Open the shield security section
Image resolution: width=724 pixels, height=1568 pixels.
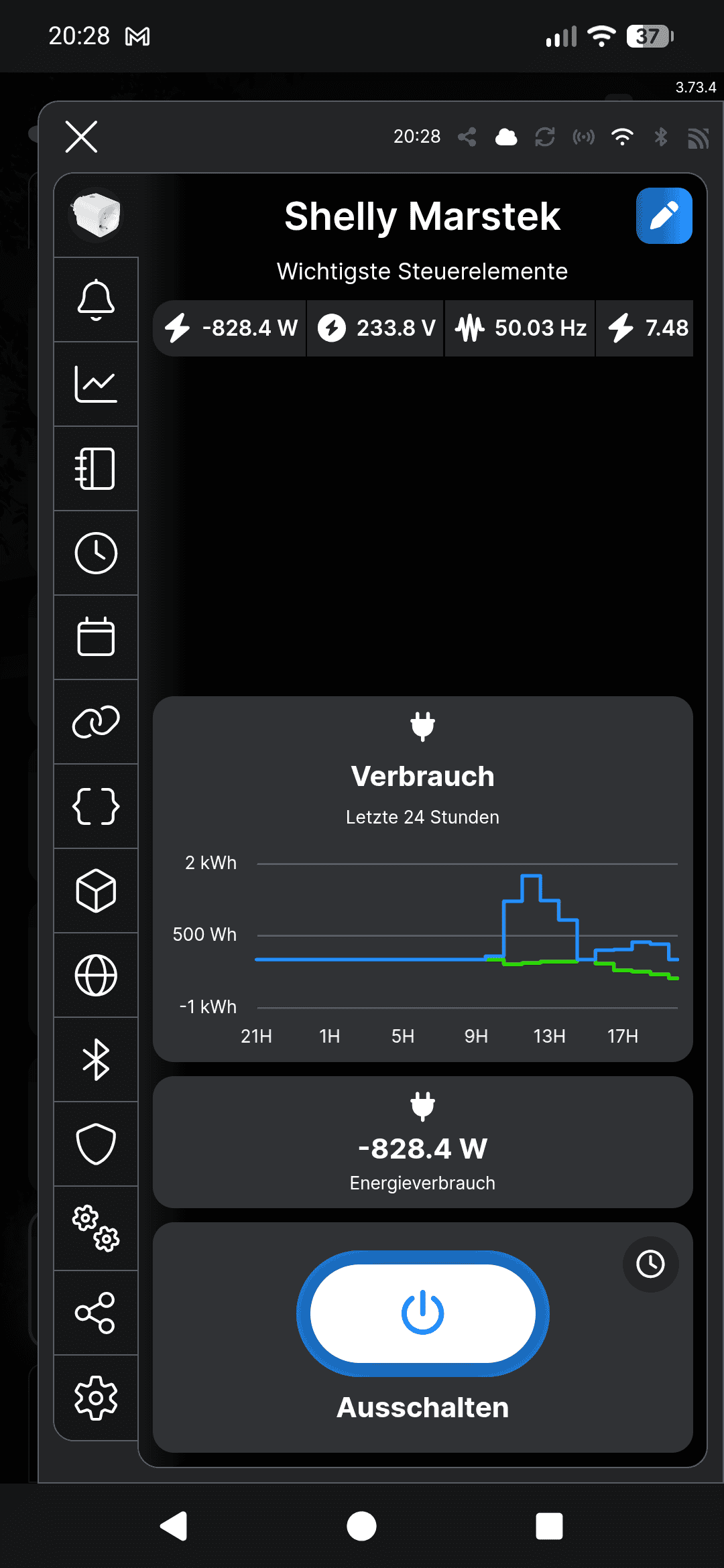coord(96,1144)
